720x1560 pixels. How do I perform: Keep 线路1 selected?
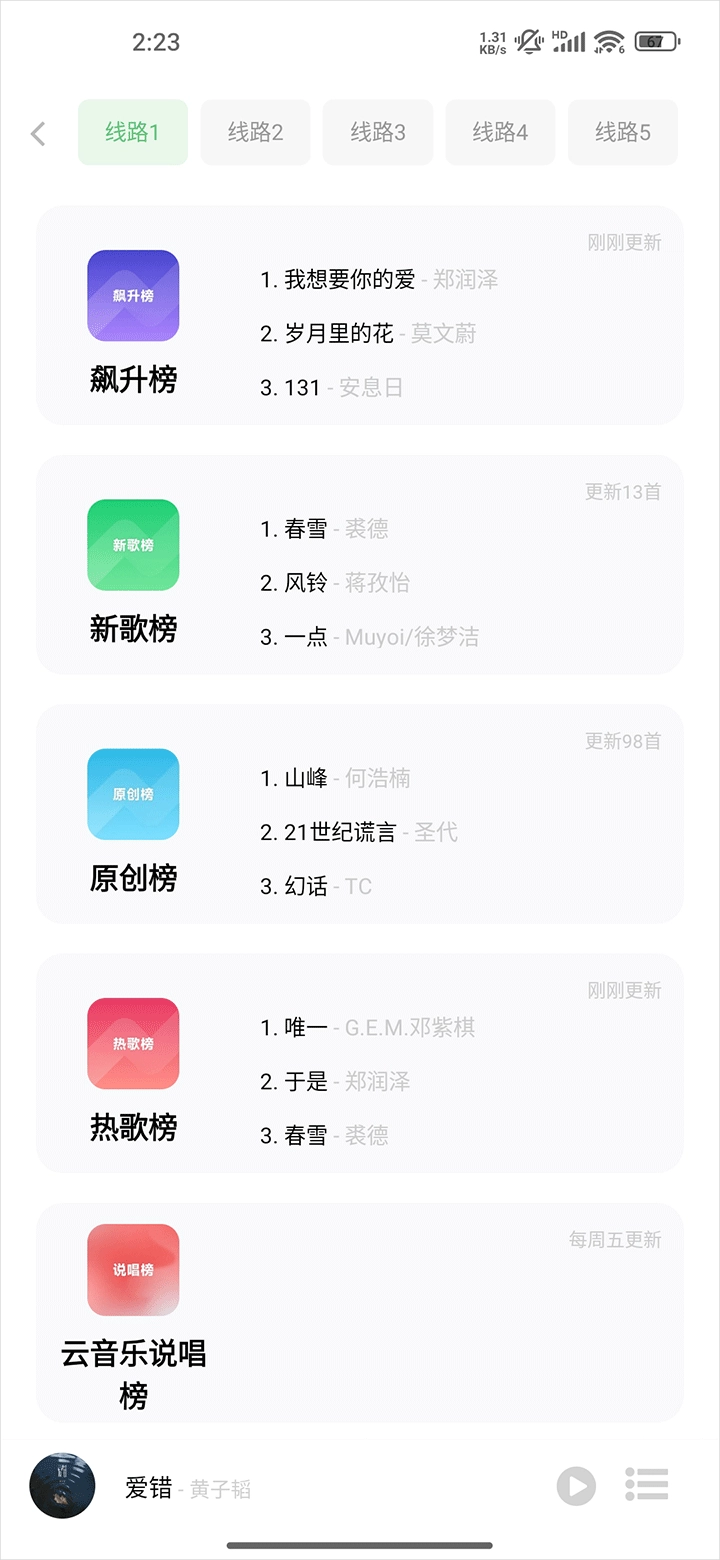pyautogui.click(x=133, y=132)
